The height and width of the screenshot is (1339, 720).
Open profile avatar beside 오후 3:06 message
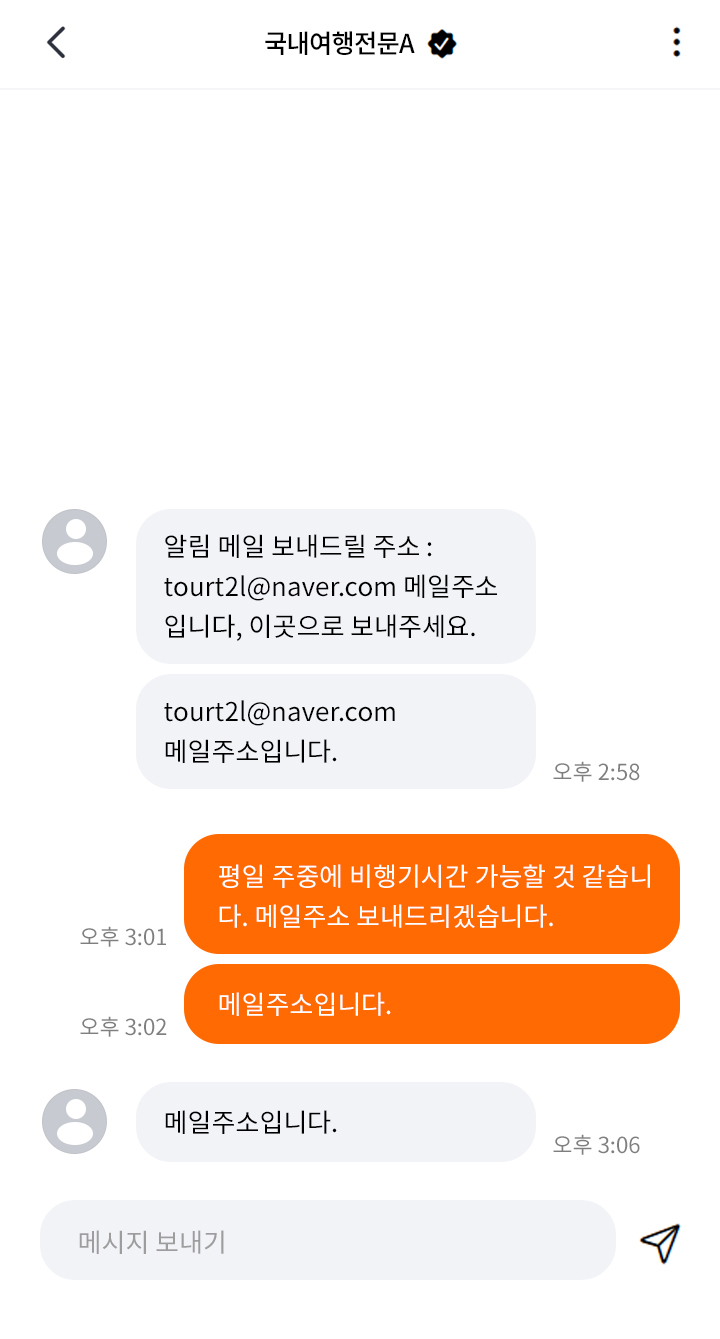pos(74,1122)
